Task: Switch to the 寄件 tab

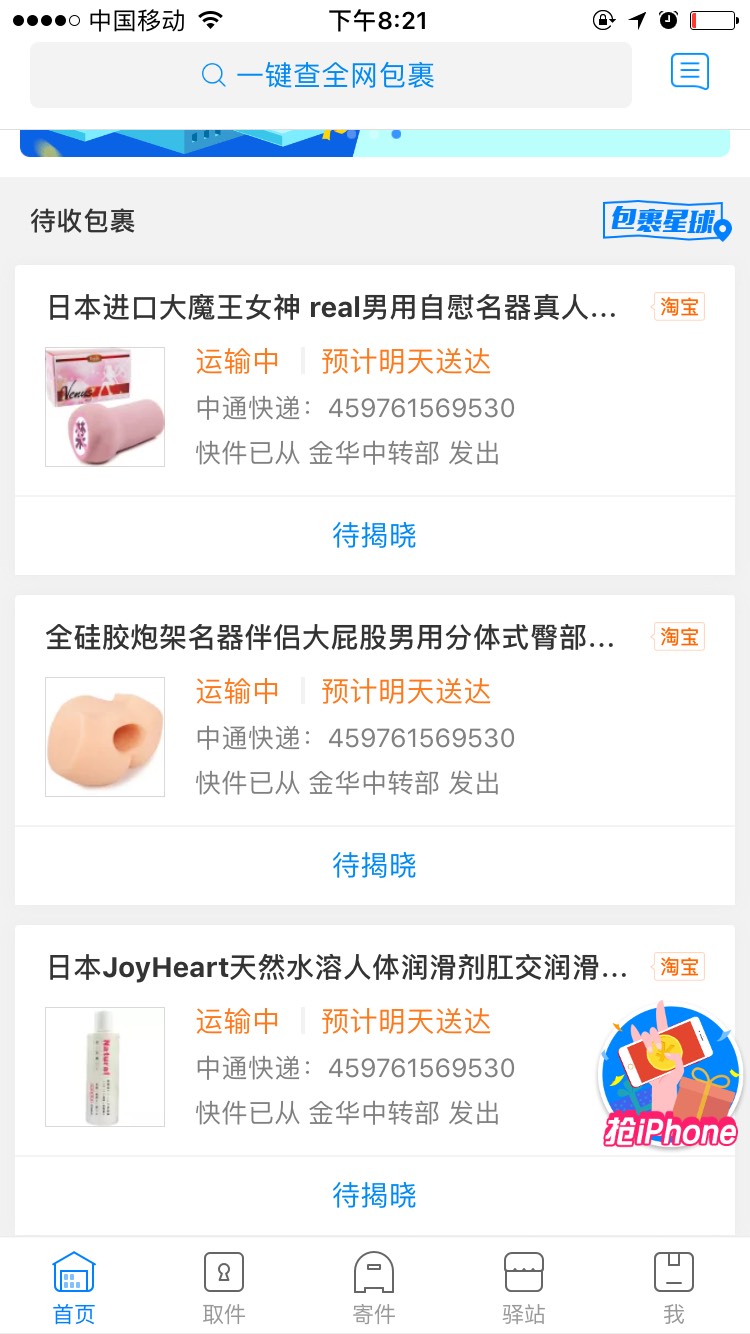Action: point(374,1287)
